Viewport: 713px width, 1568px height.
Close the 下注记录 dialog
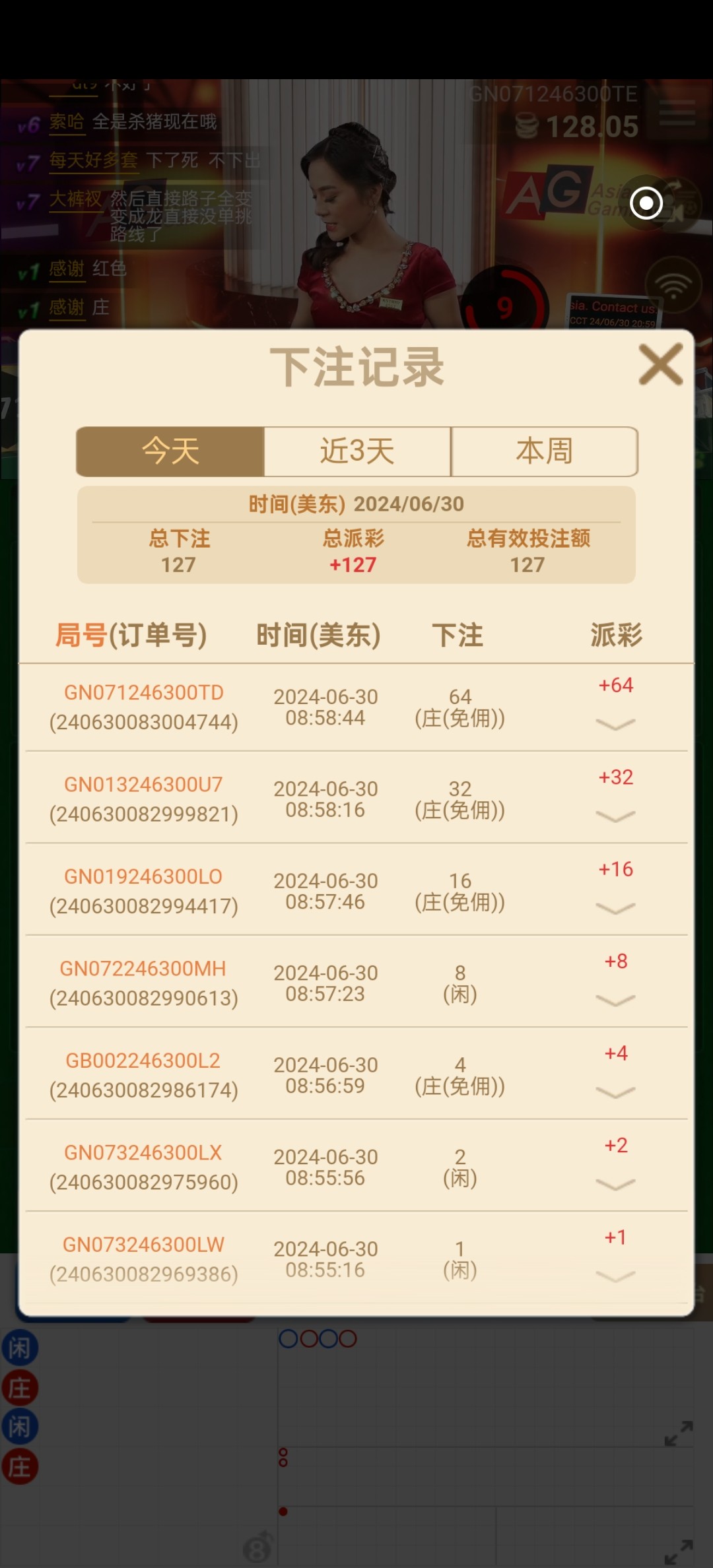(x=660, y=364)
